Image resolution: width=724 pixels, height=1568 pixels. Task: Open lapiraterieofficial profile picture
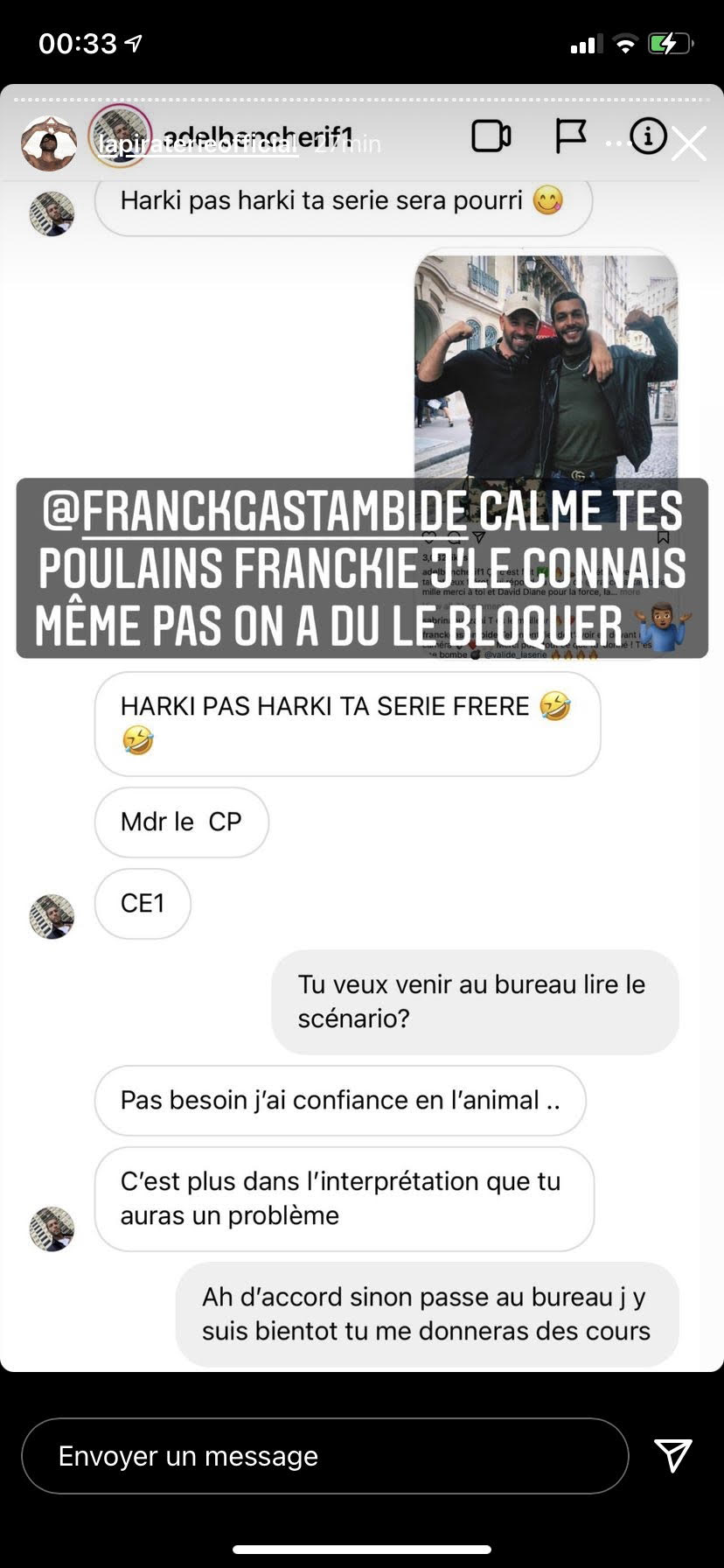click(x=48, y=143)
